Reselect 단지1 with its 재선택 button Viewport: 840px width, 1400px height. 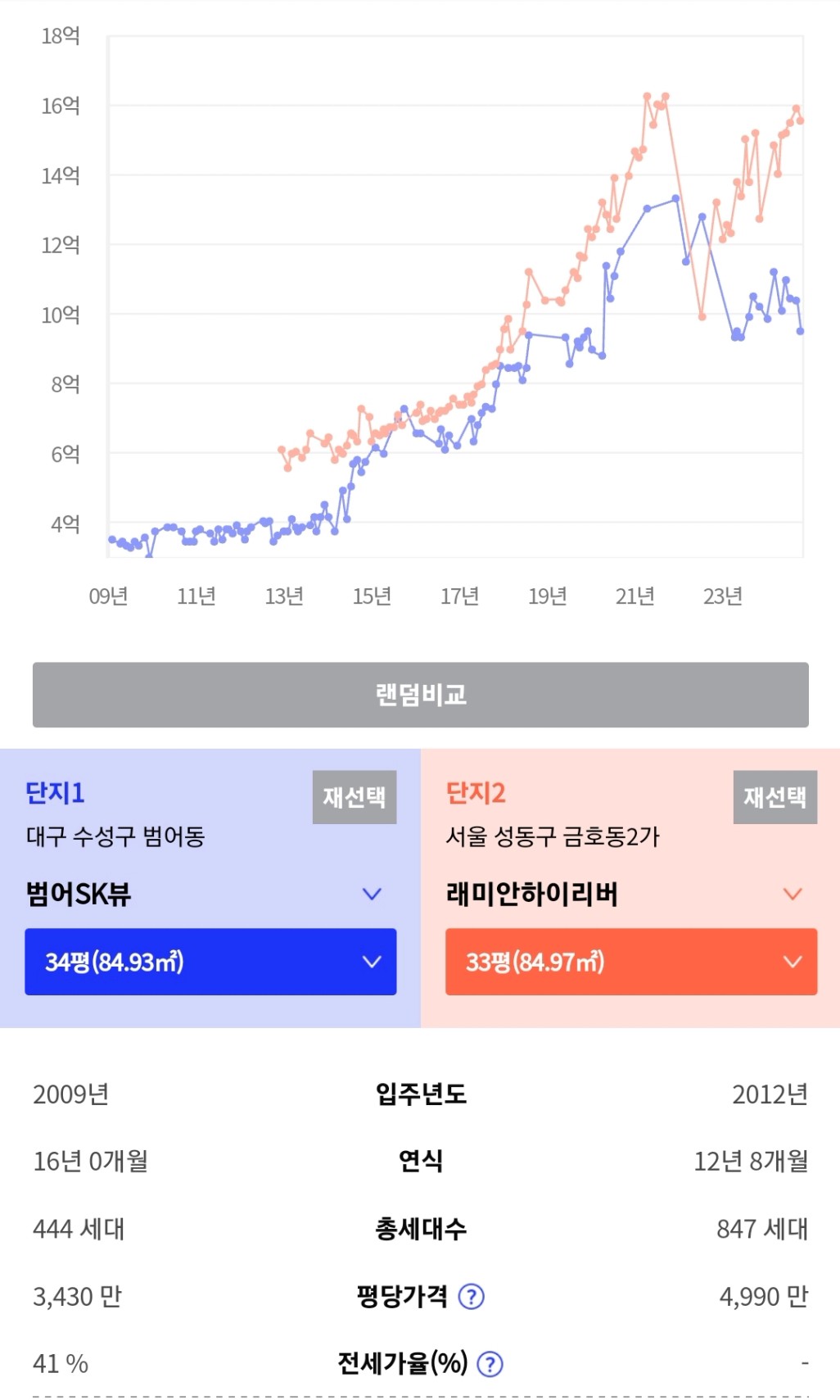click(x=355, y=797)
